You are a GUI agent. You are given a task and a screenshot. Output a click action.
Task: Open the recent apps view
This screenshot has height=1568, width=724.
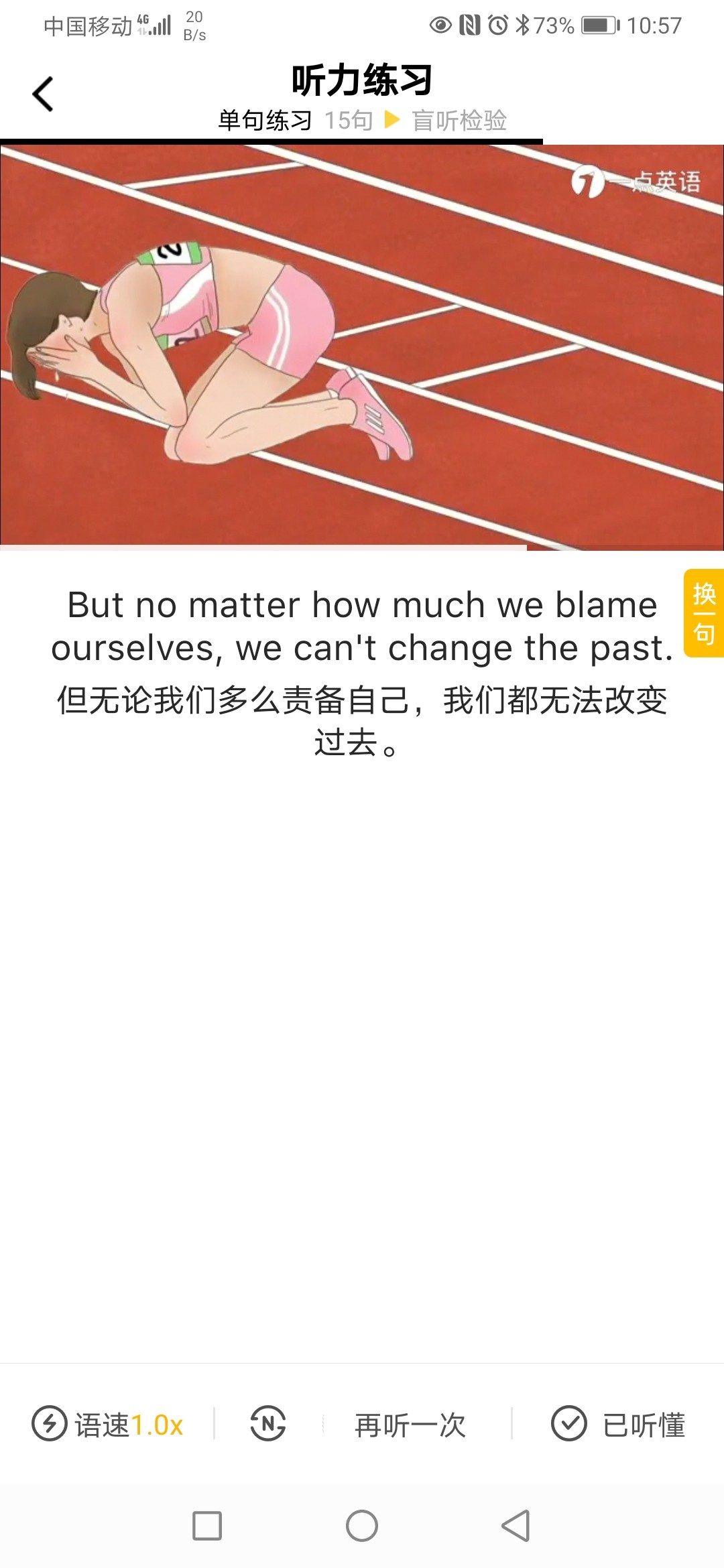coord(207,1526)
